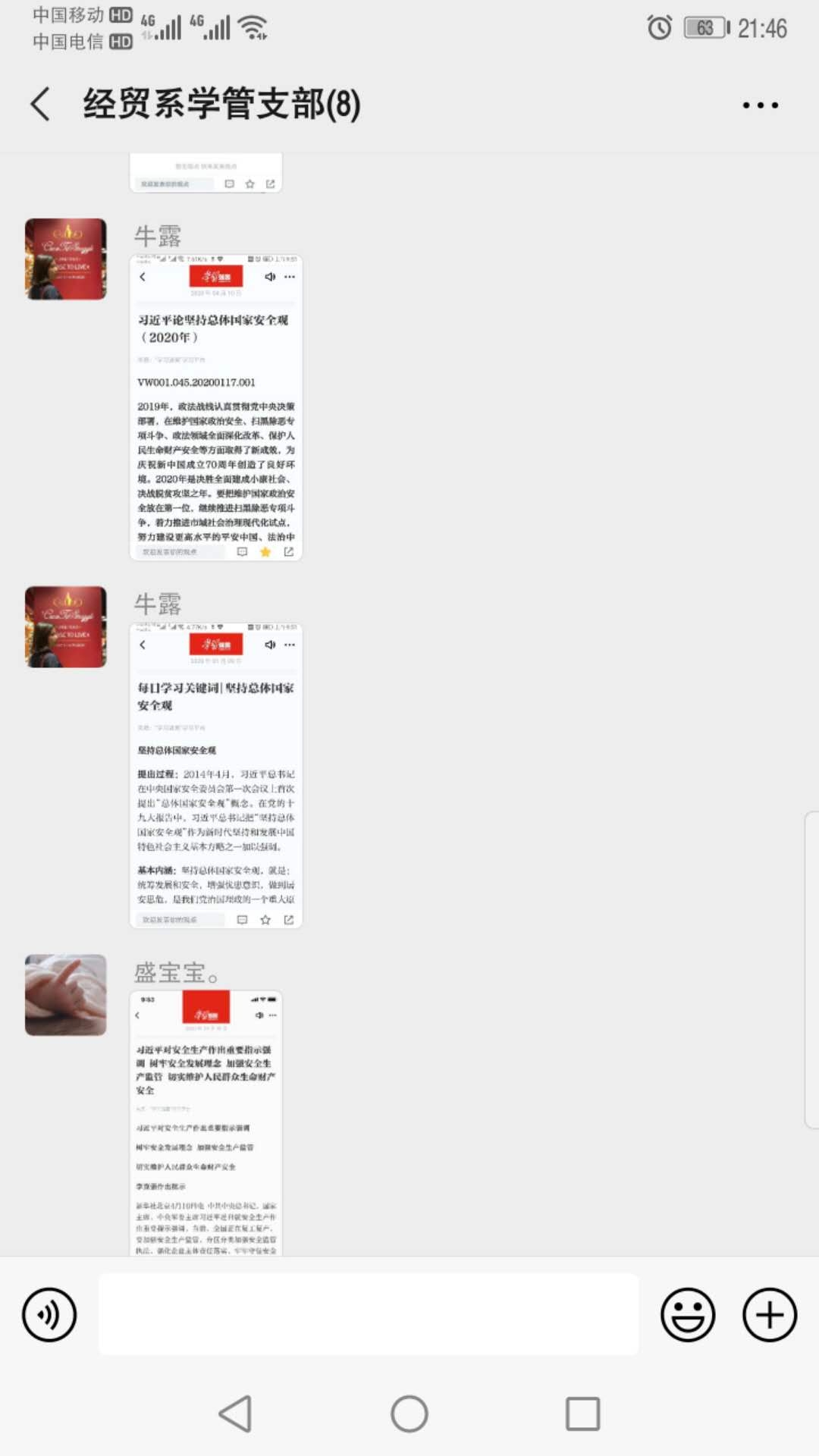Open recent apps from navigation bar
Screen dimensions: 819x1456
[582, 1414]
